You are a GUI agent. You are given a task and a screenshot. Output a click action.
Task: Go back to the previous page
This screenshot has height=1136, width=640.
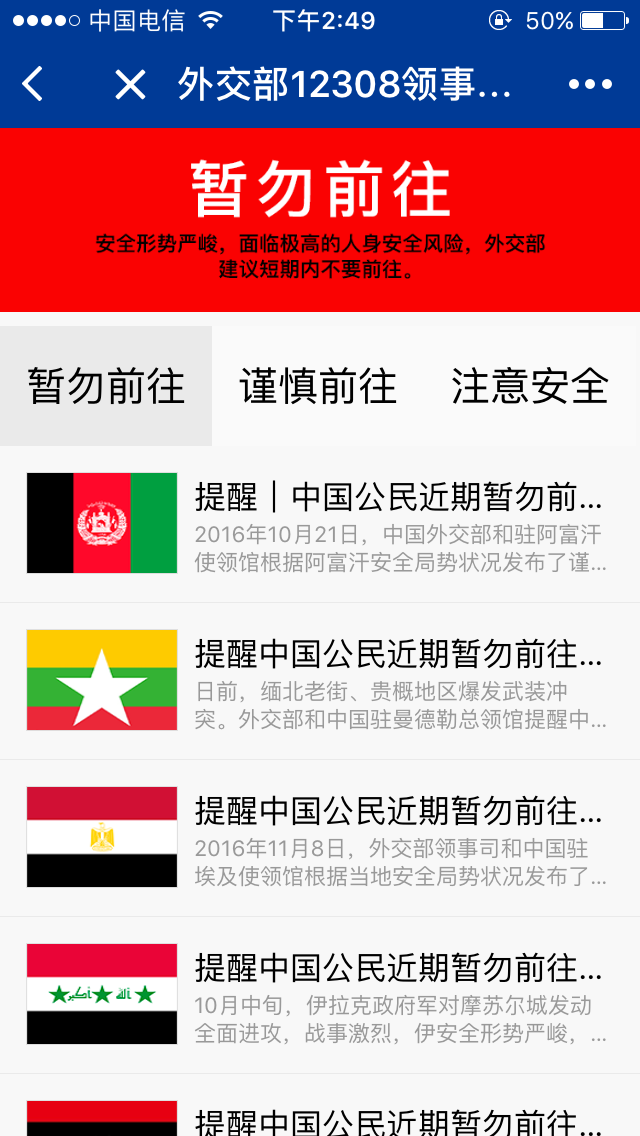point(33,85)
